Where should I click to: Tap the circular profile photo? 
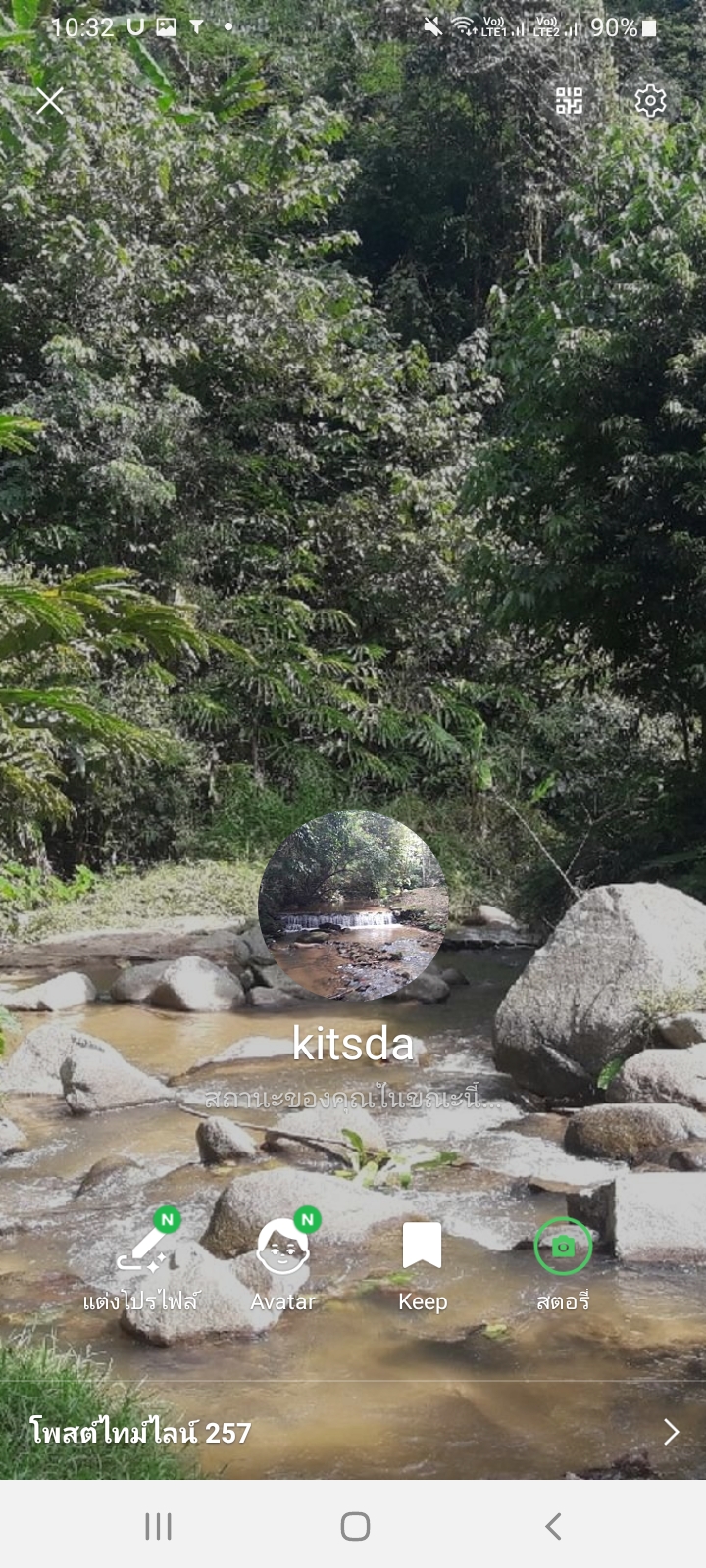click(353, 906)
